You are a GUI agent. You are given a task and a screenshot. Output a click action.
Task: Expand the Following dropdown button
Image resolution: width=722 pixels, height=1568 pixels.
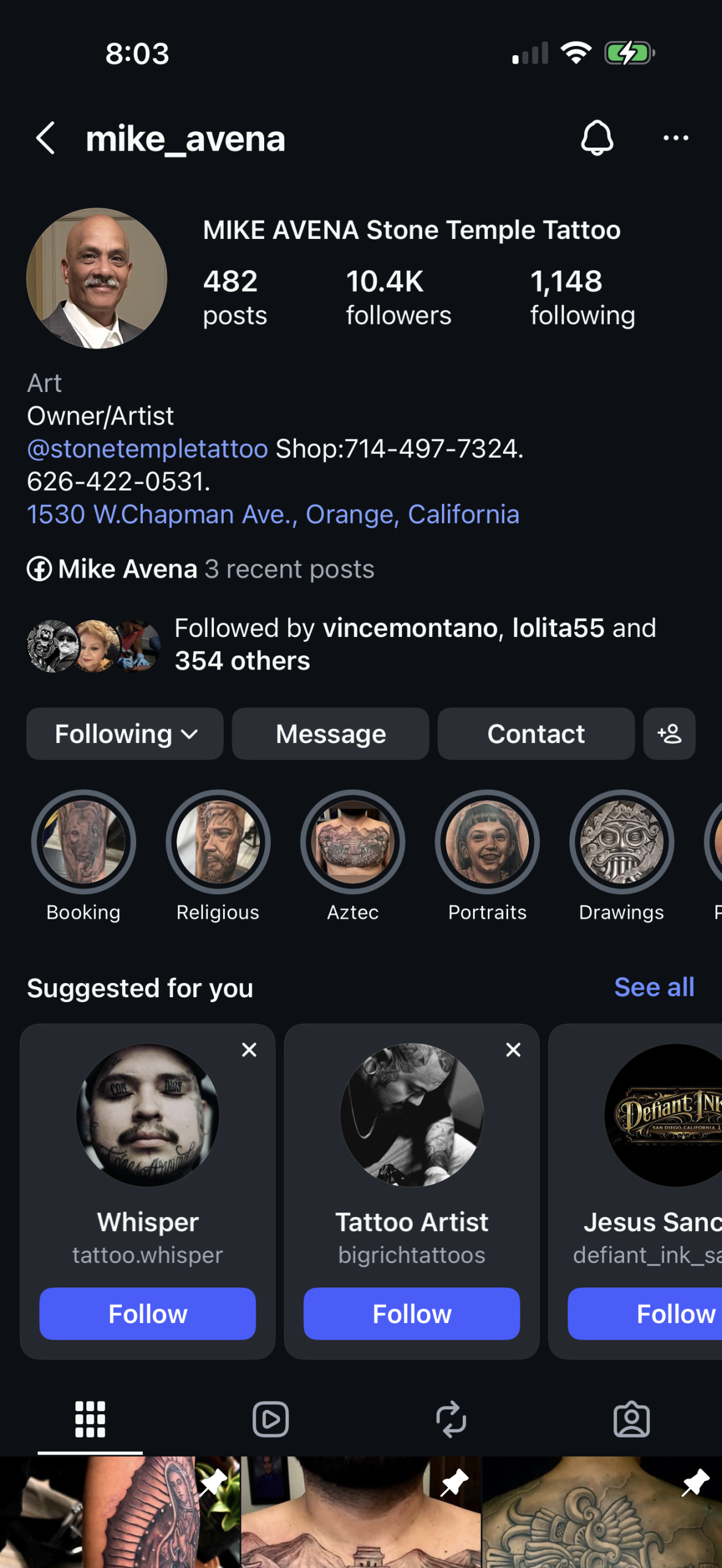(125, 734)
